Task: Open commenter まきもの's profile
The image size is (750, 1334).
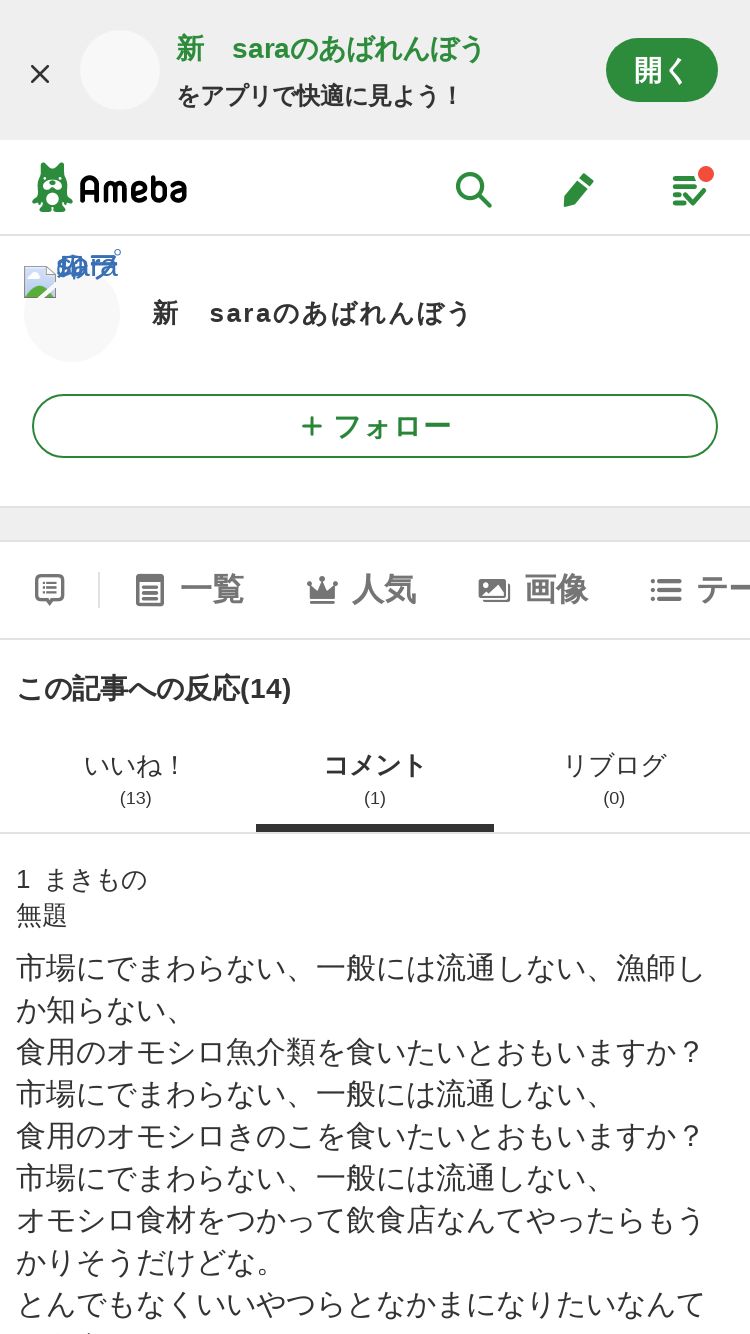Action: tap(95, 879)
